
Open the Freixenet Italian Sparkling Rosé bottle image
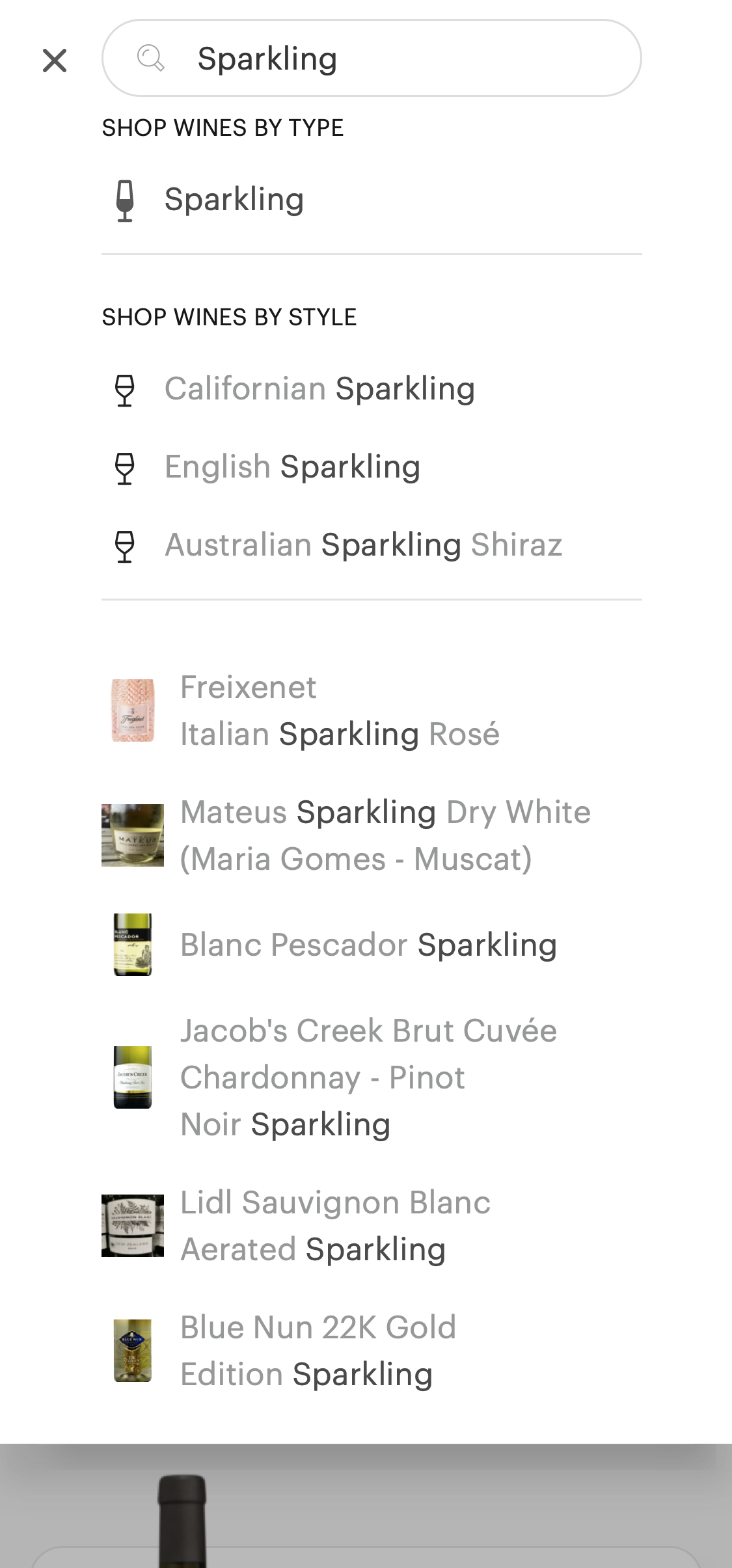click(132, 710)
